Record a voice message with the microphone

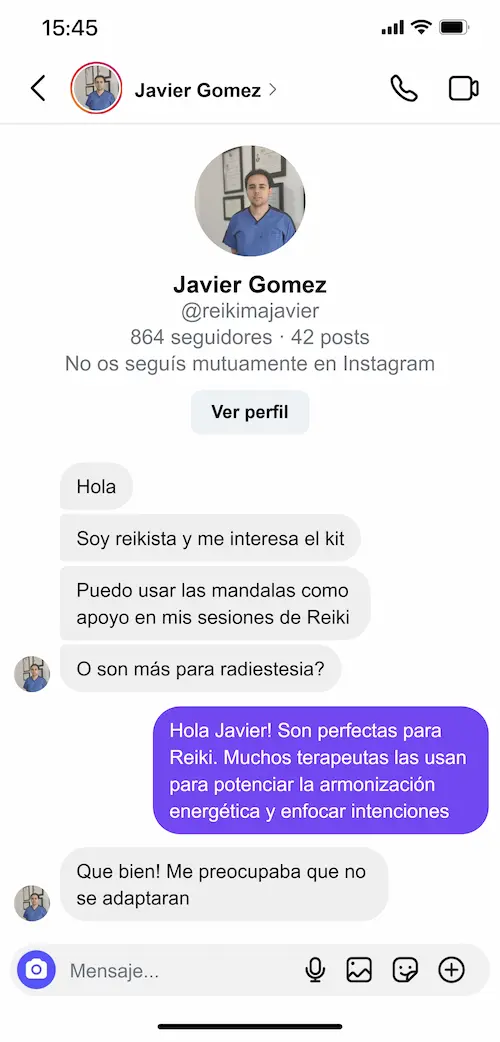tap(315, 970)
